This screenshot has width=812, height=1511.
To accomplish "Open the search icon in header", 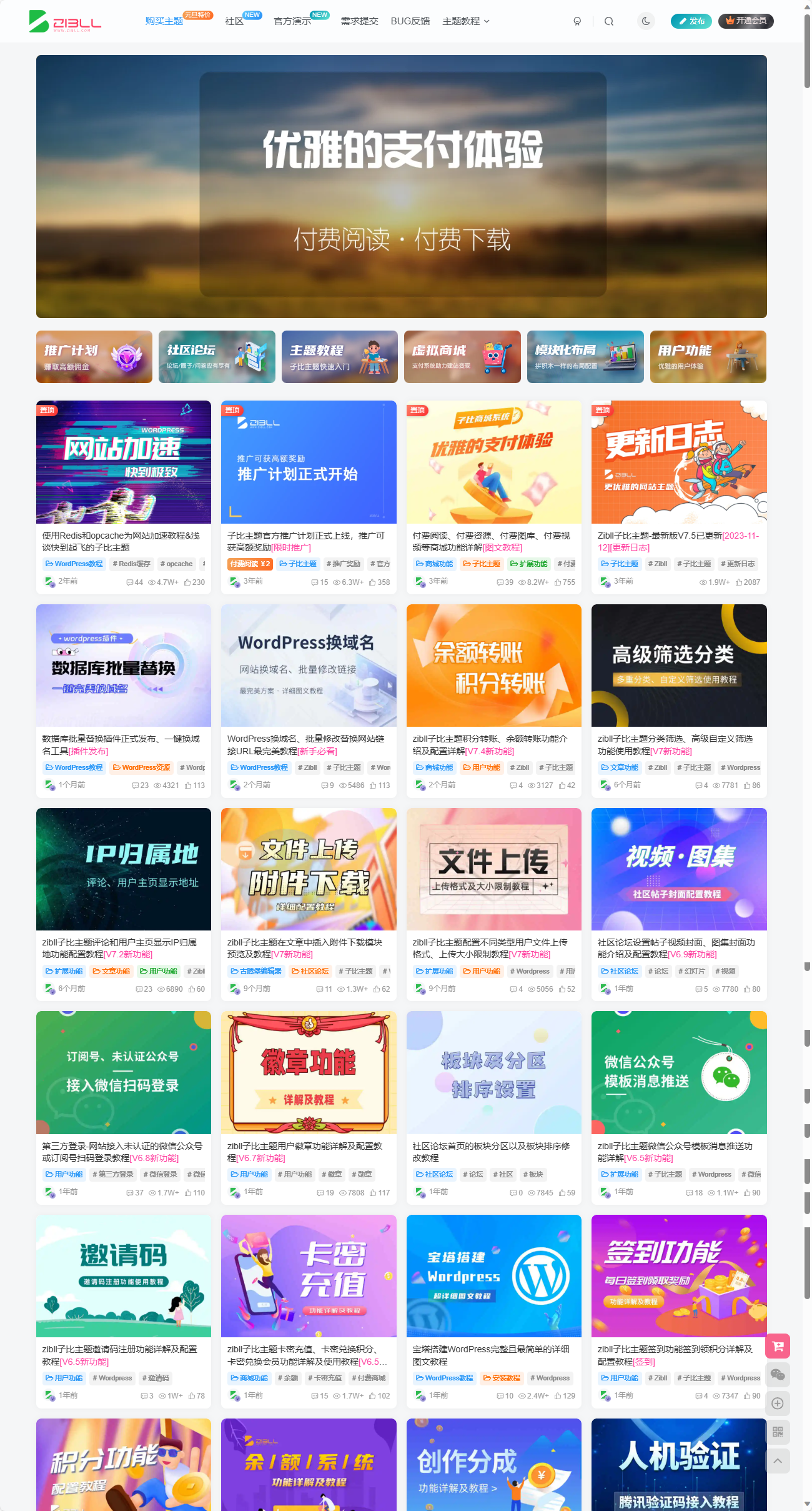I will [608, 21].
